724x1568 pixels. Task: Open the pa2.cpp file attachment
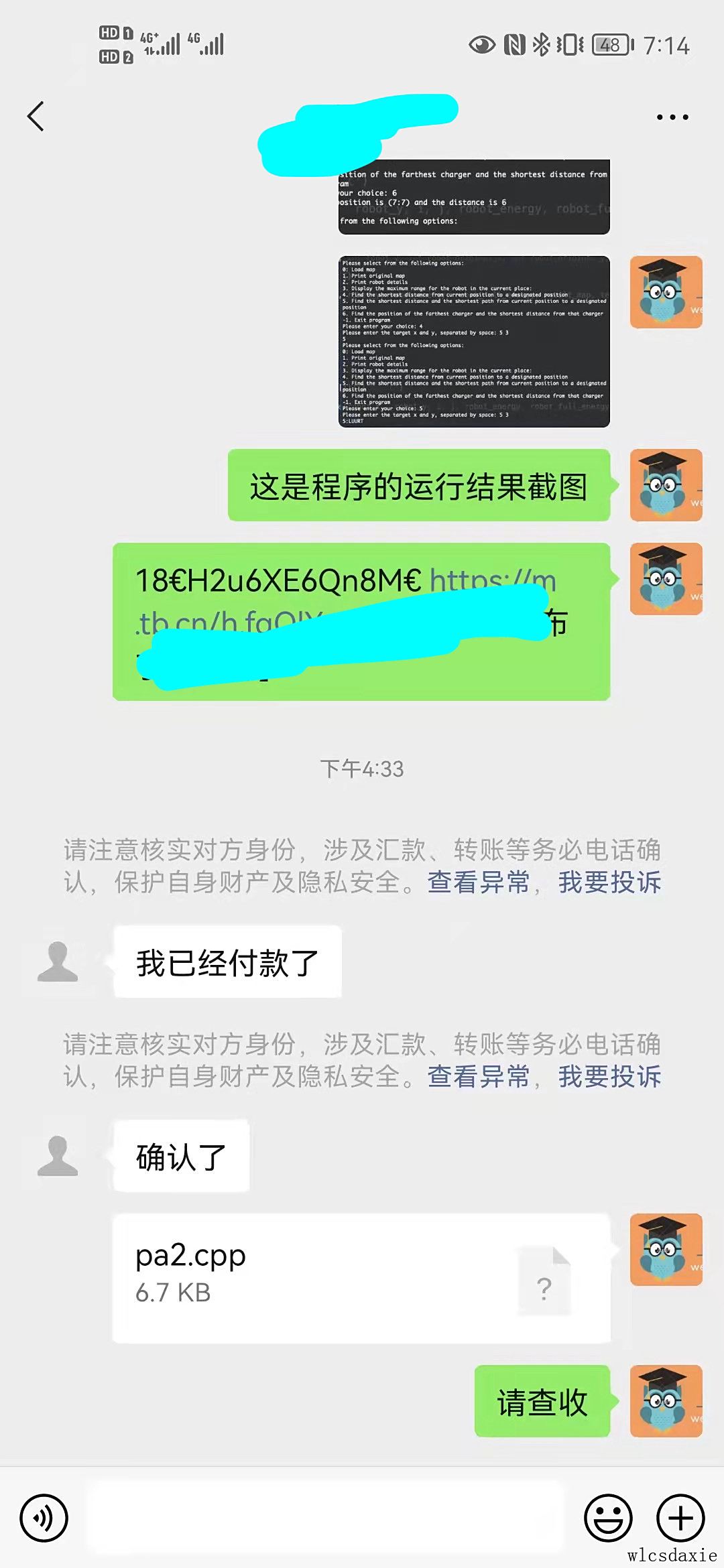click(x=361, y=1277)
